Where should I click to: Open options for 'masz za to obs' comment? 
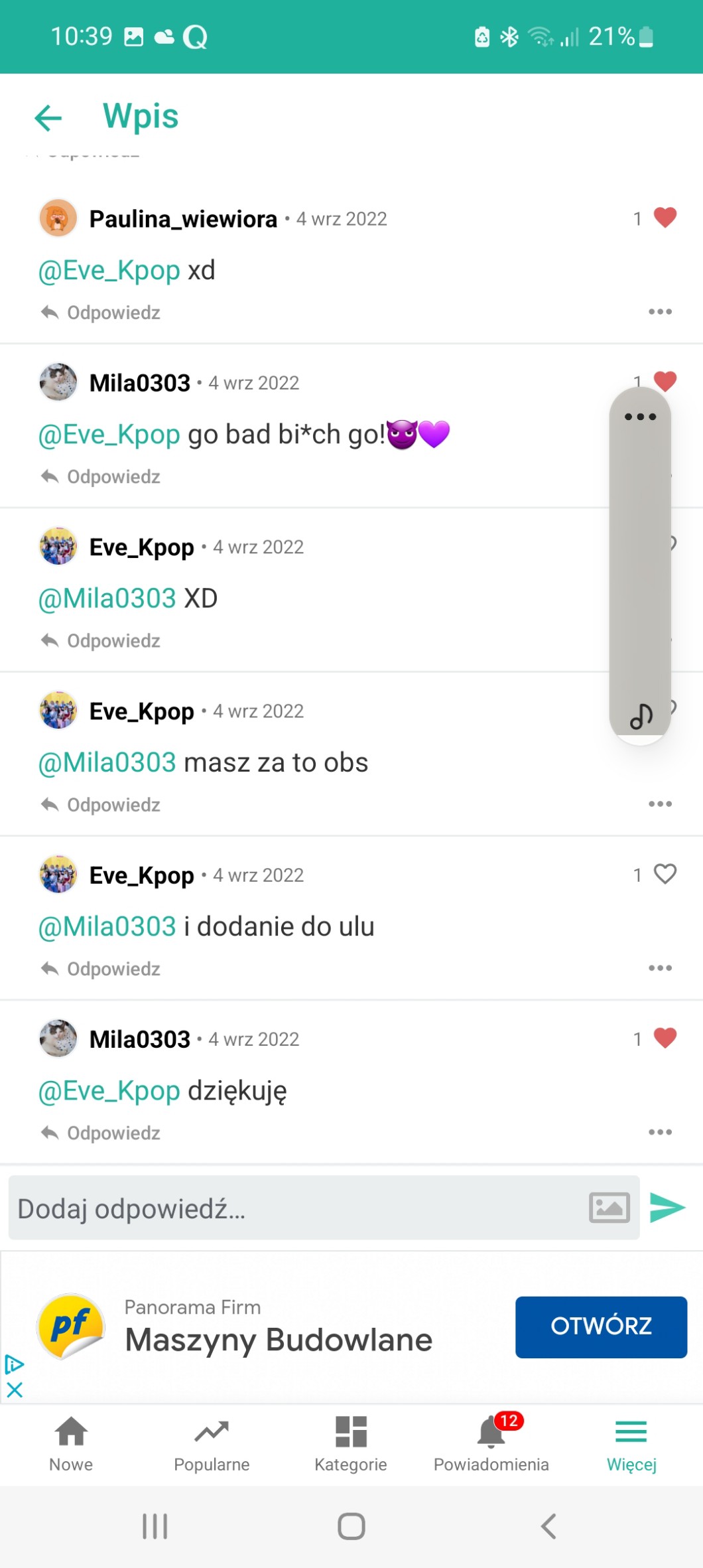point(660,804)
